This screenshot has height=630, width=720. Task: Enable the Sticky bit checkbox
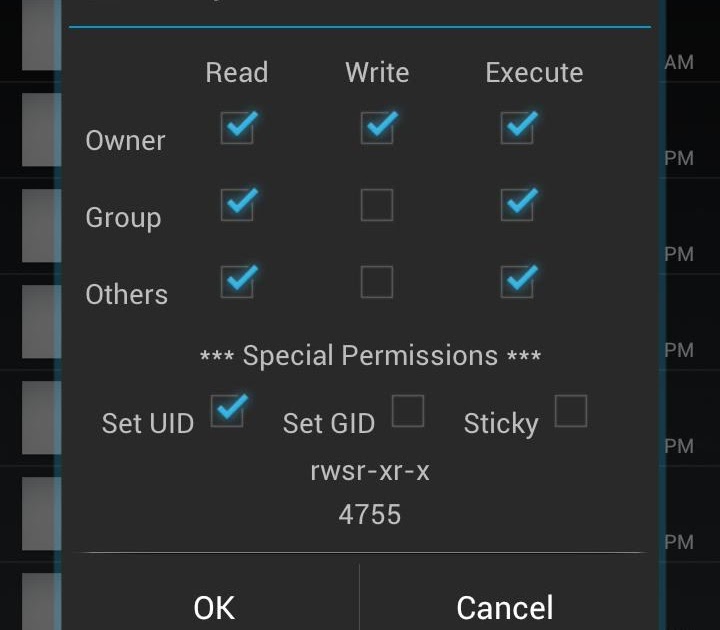point(570,411)
